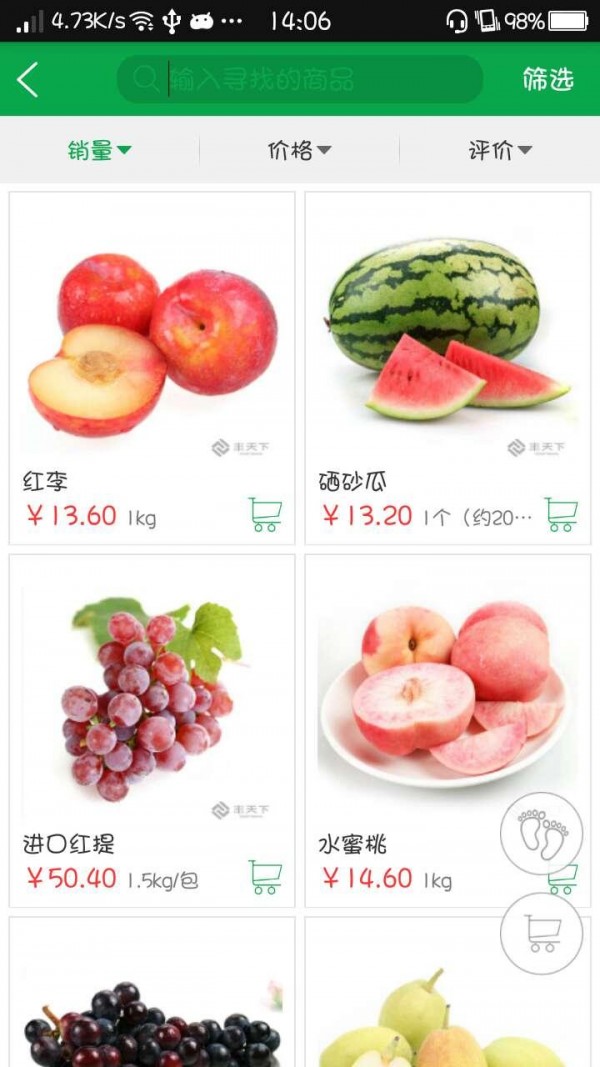Sort products by 销量
The width and height of the screenshot is (600, 1067).
click(100, 151)
